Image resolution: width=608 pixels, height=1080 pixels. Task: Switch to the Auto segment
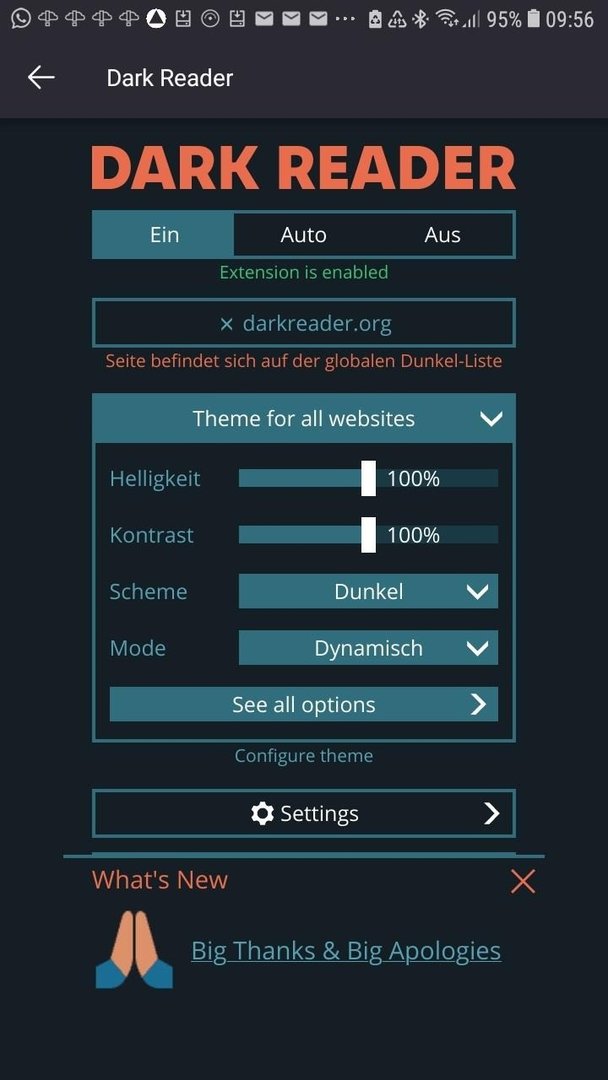coord(303,235)
